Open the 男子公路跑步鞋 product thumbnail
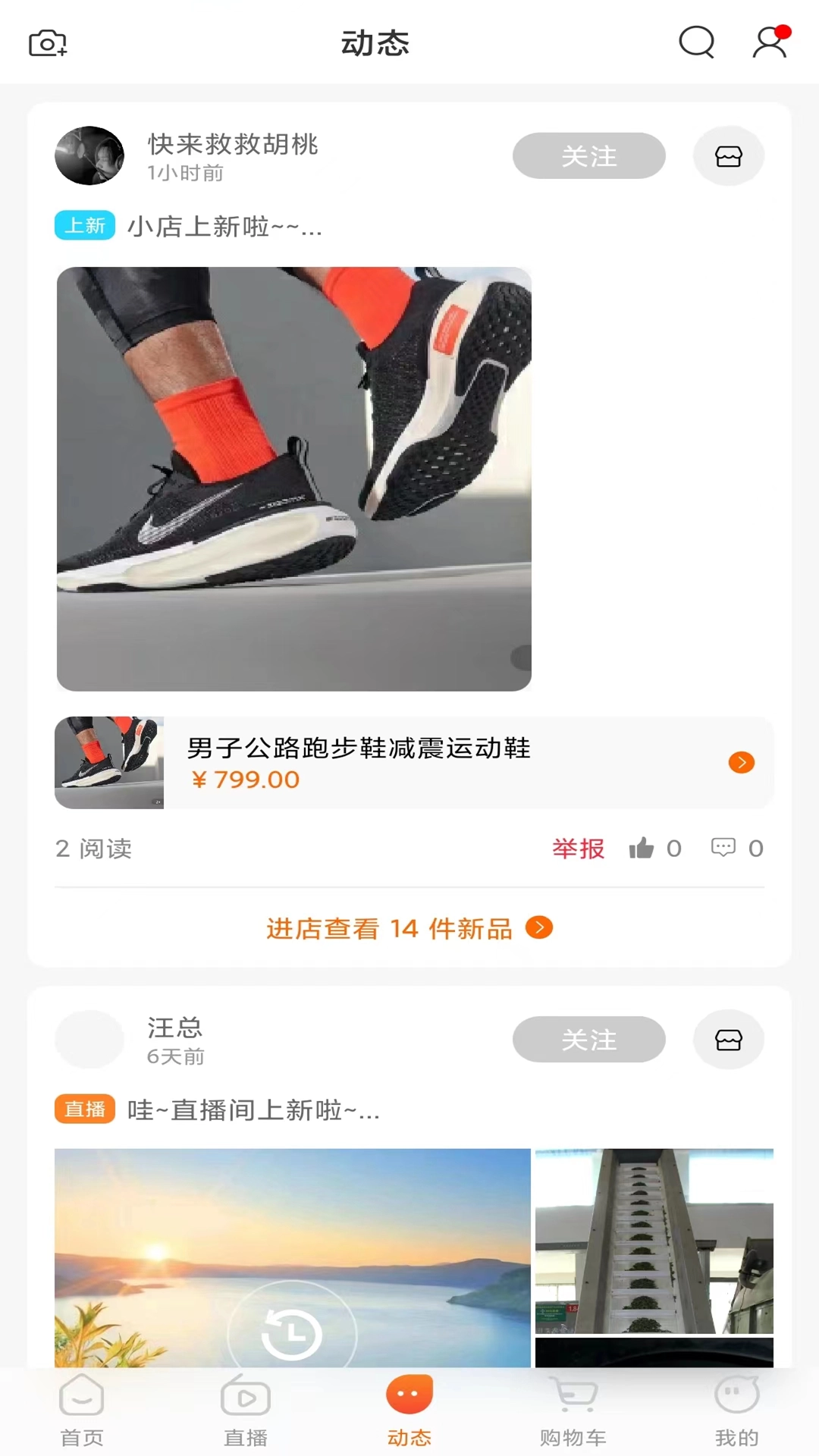This screenshot has height=1456, width=819. [x=108, y=763]
